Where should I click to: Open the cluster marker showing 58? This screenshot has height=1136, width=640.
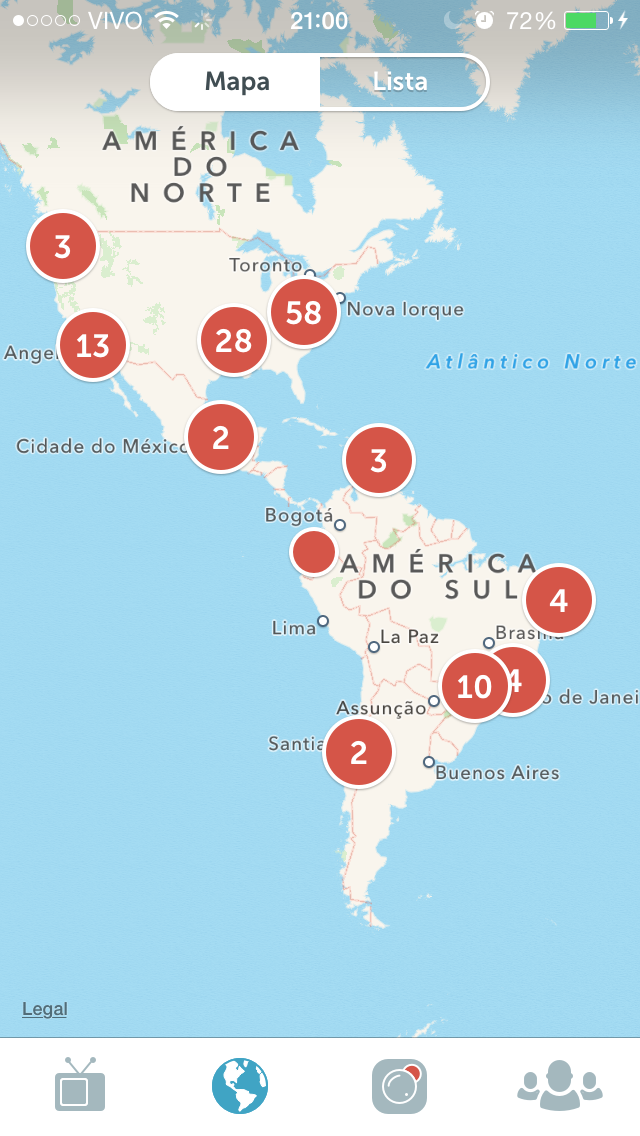coord(304,312)
